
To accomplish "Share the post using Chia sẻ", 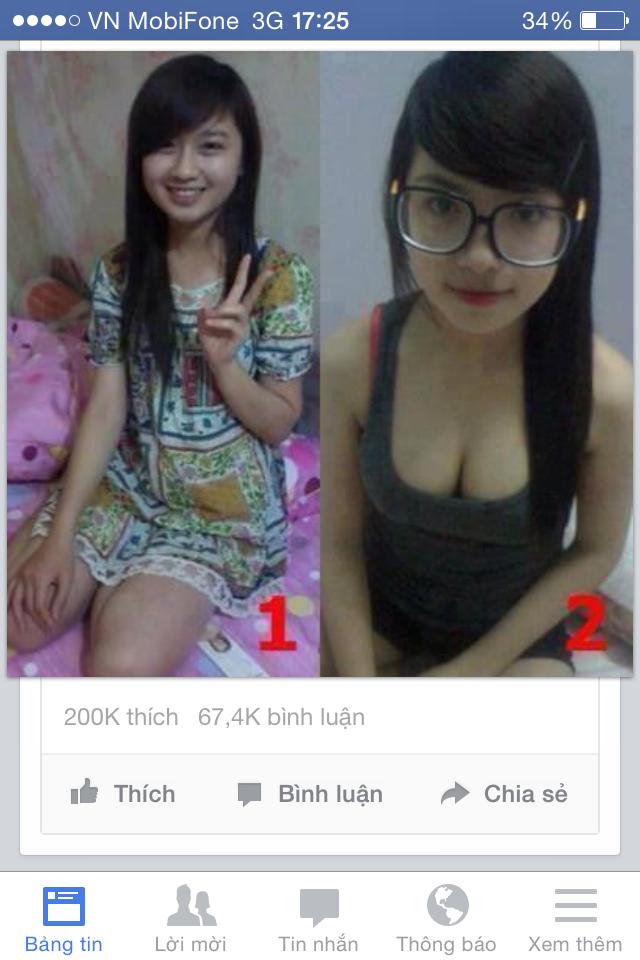I will 504,794.
